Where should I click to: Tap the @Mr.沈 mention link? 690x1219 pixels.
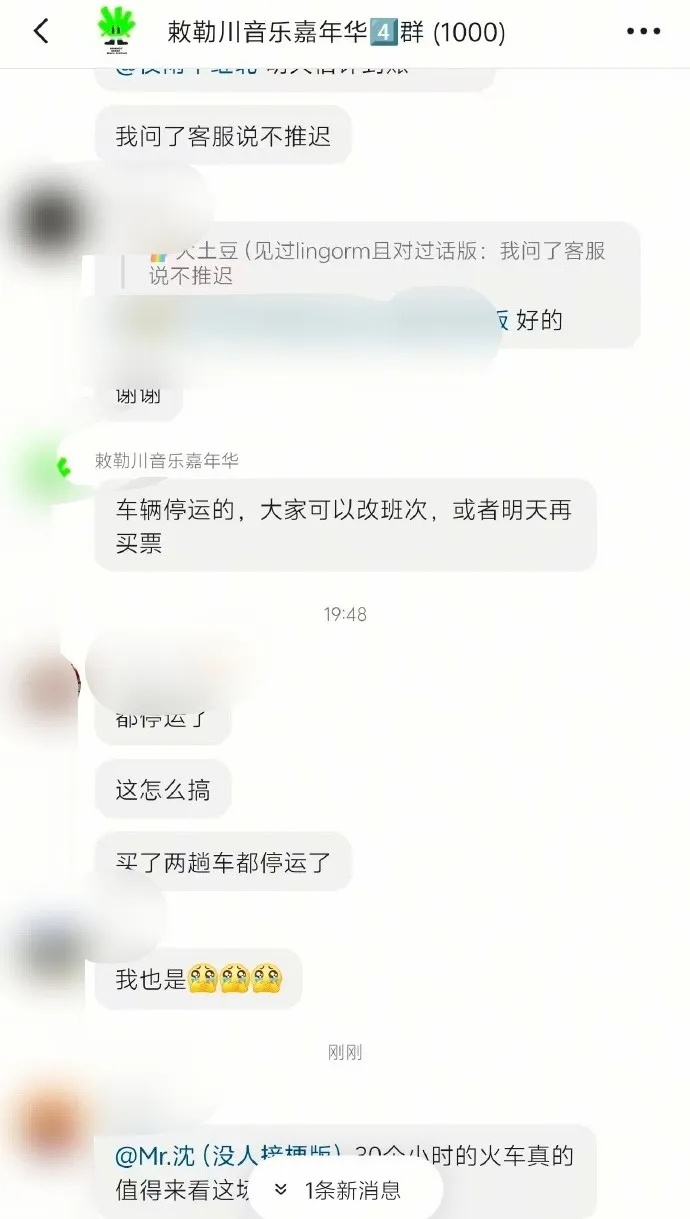229,1157
